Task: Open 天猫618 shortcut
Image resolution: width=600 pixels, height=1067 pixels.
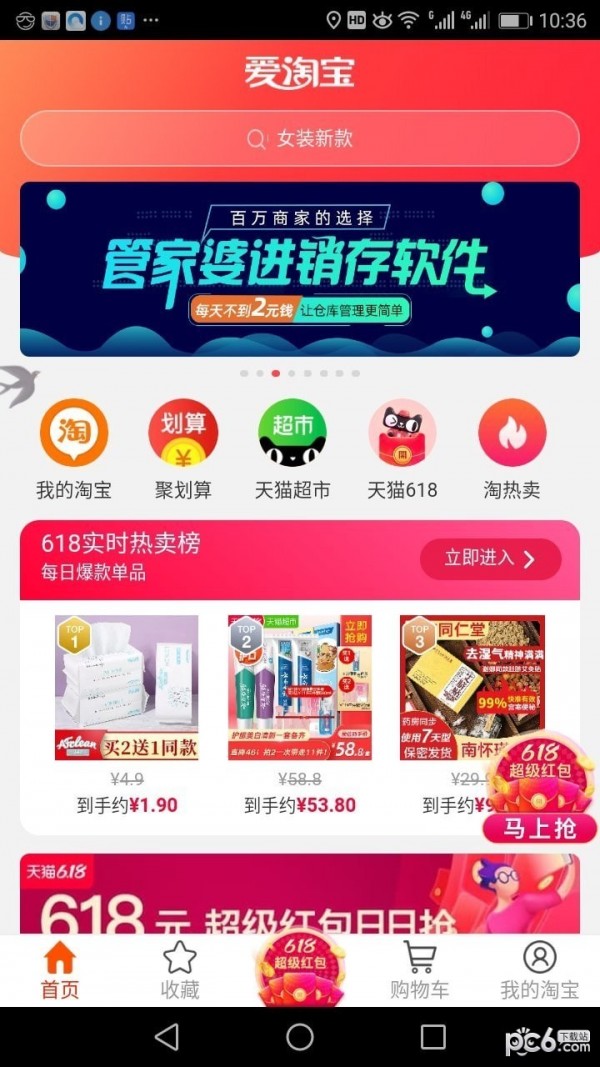Action: [402, 433]
